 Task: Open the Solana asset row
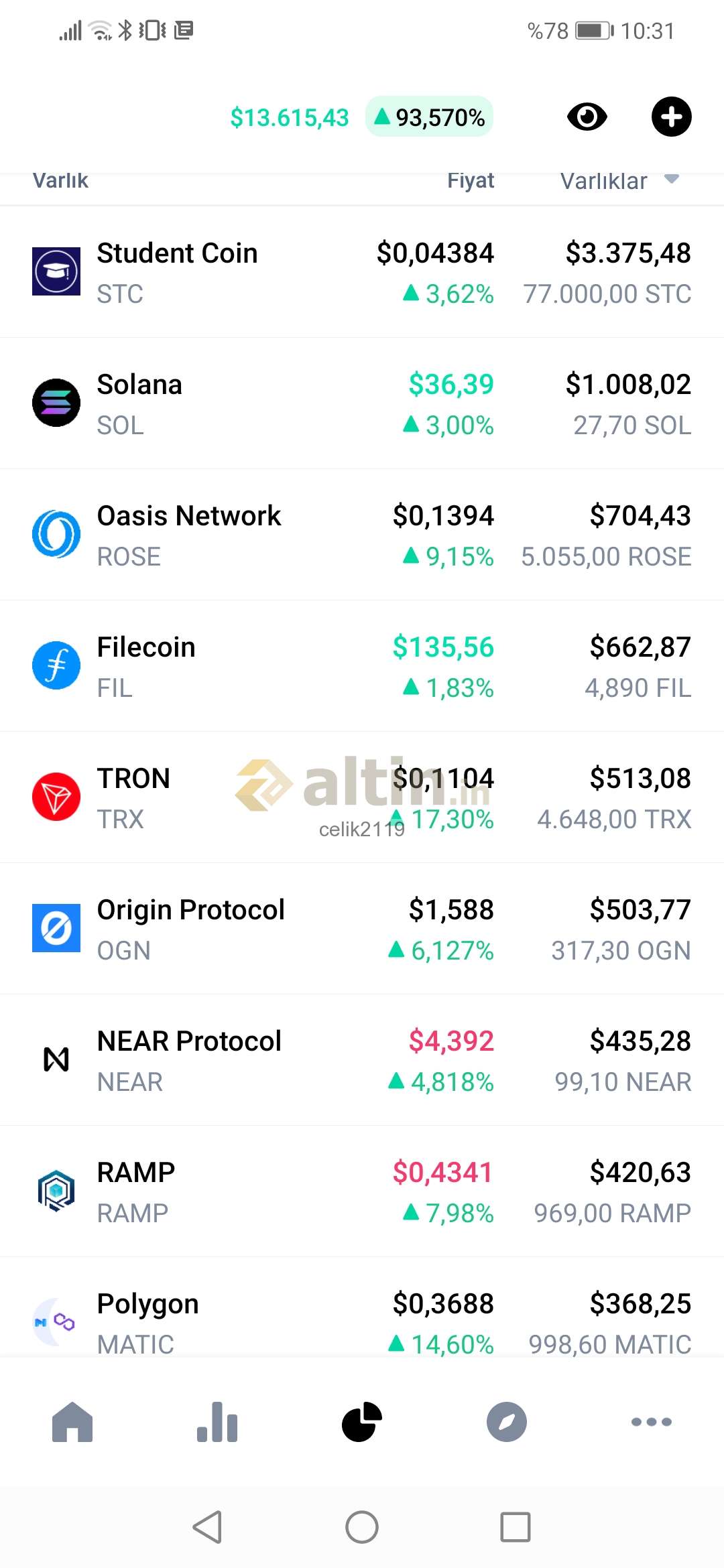362,403
